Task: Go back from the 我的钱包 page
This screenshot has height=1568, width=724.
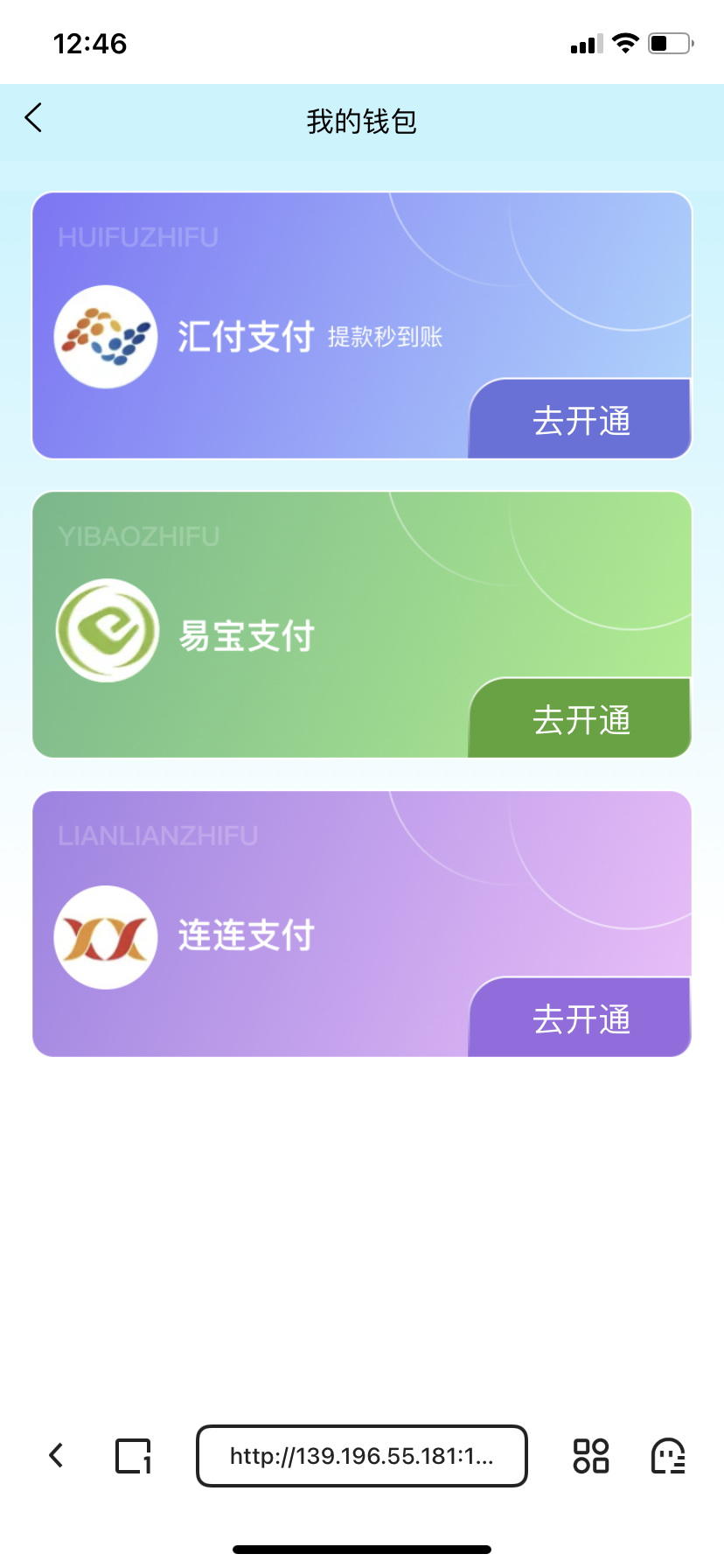Action: (33, 117)
